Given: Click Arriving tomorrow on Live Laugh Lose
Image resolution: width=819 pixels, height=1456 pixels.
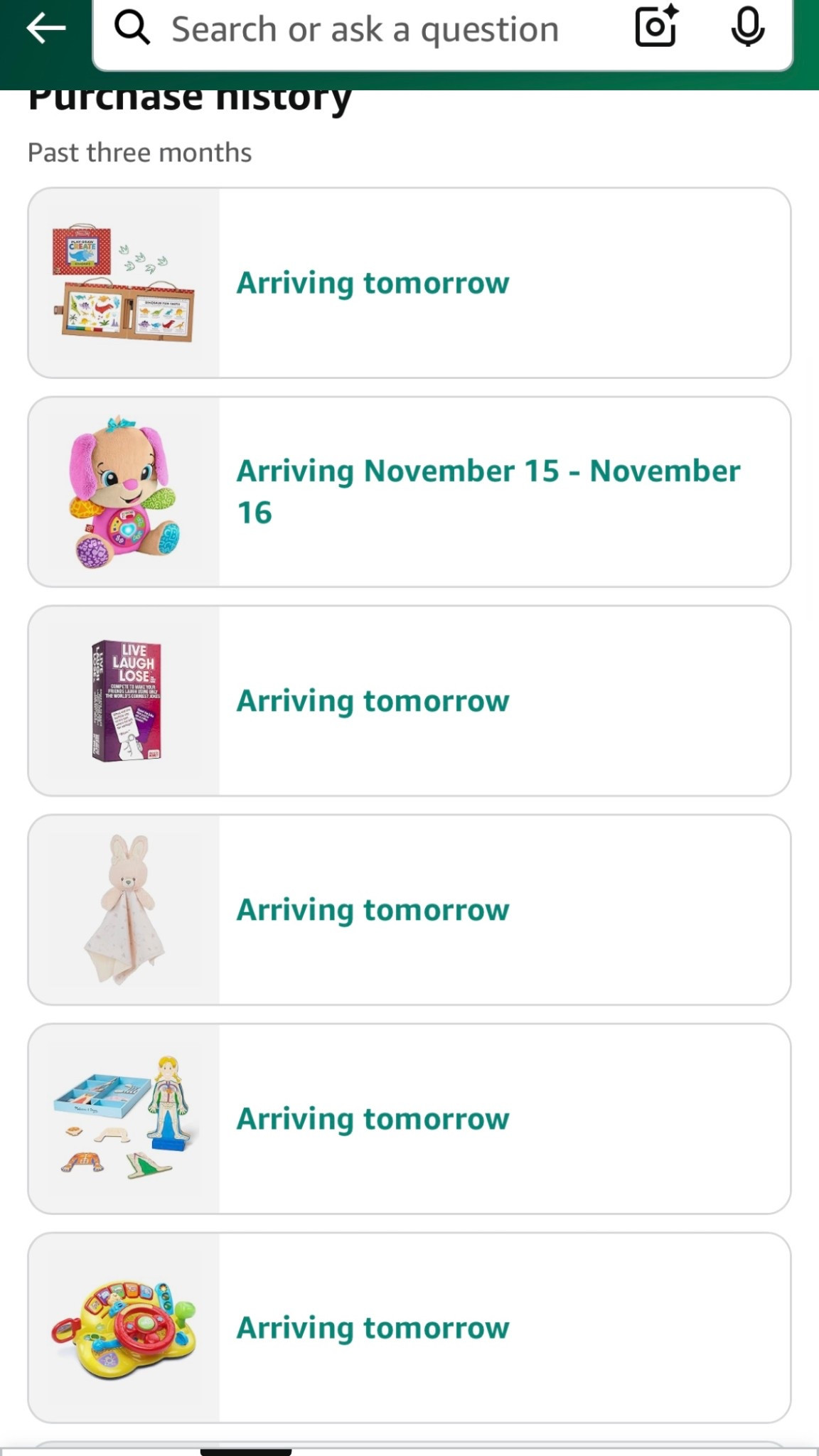Looking at the screenshot, I should coord(373,700).
